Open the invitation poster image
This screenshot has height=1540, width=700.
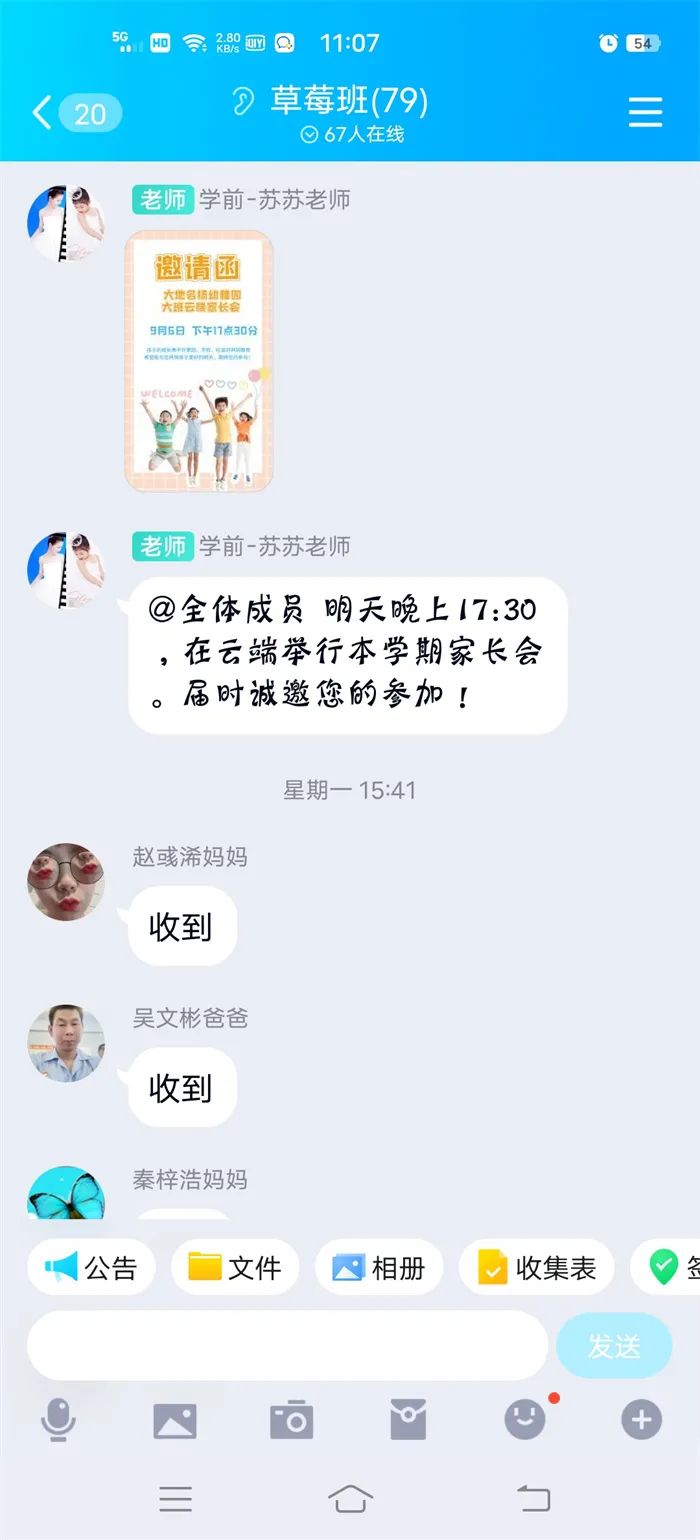(198, 361)
